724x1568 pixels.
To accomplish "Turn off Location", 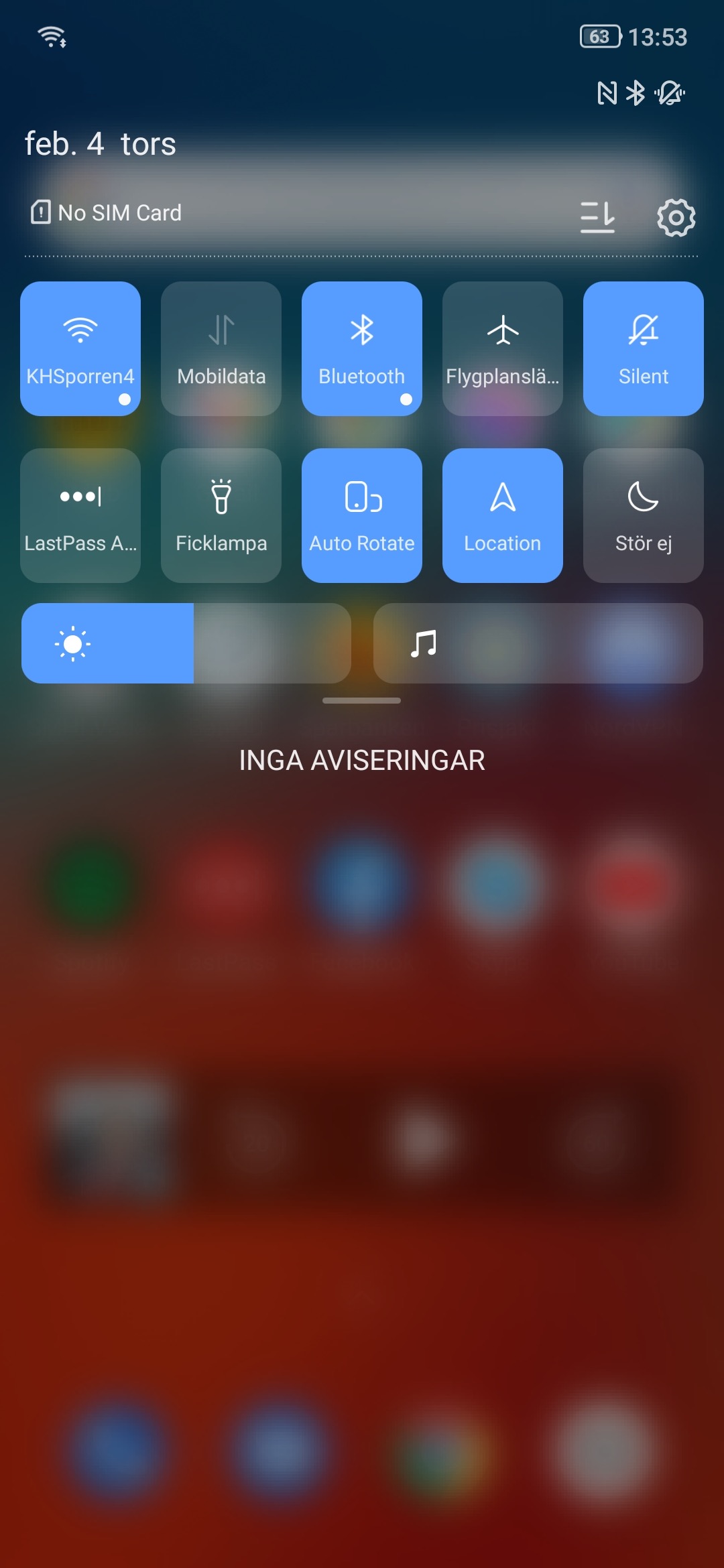I will point(503,515).
